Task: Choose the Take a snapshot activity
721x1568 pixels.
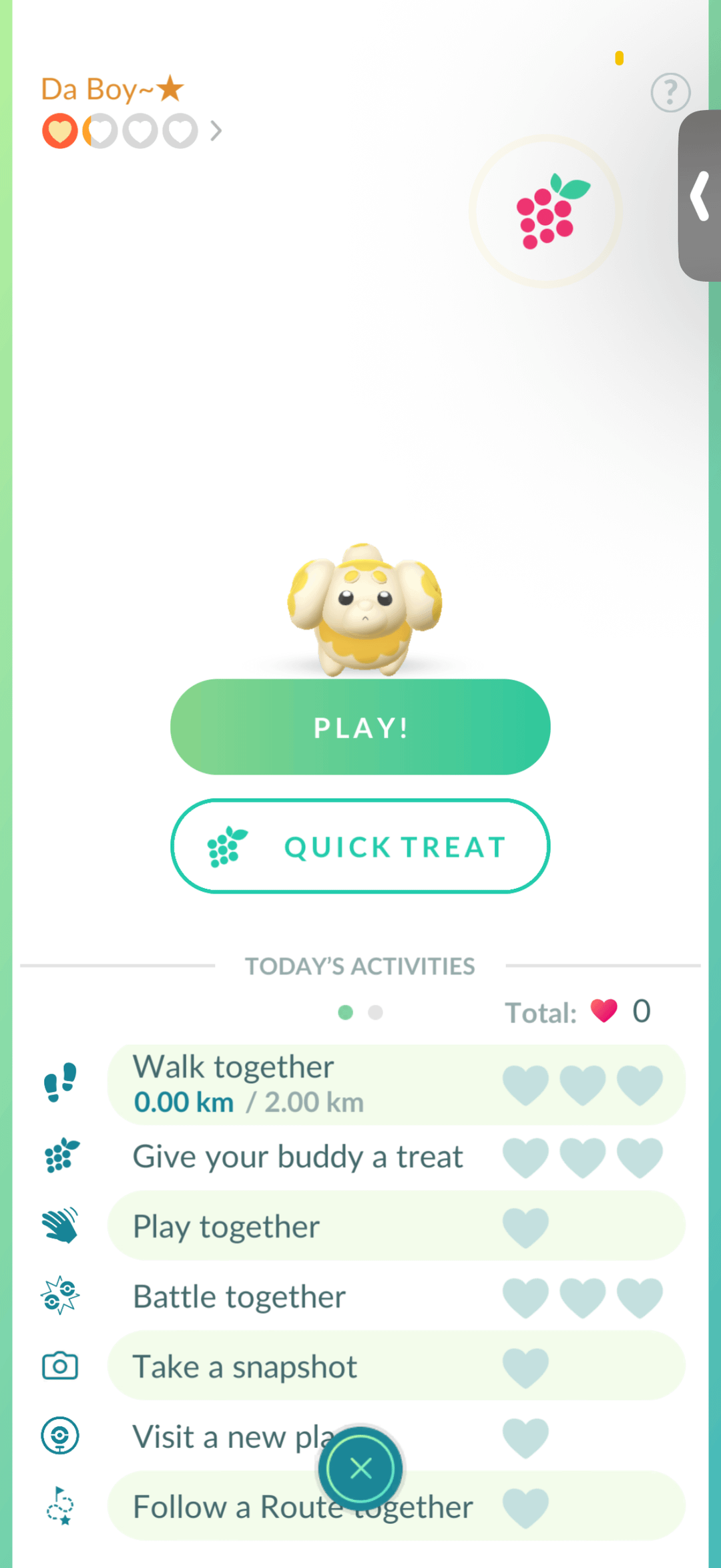Action: (x=395, y=1366)
